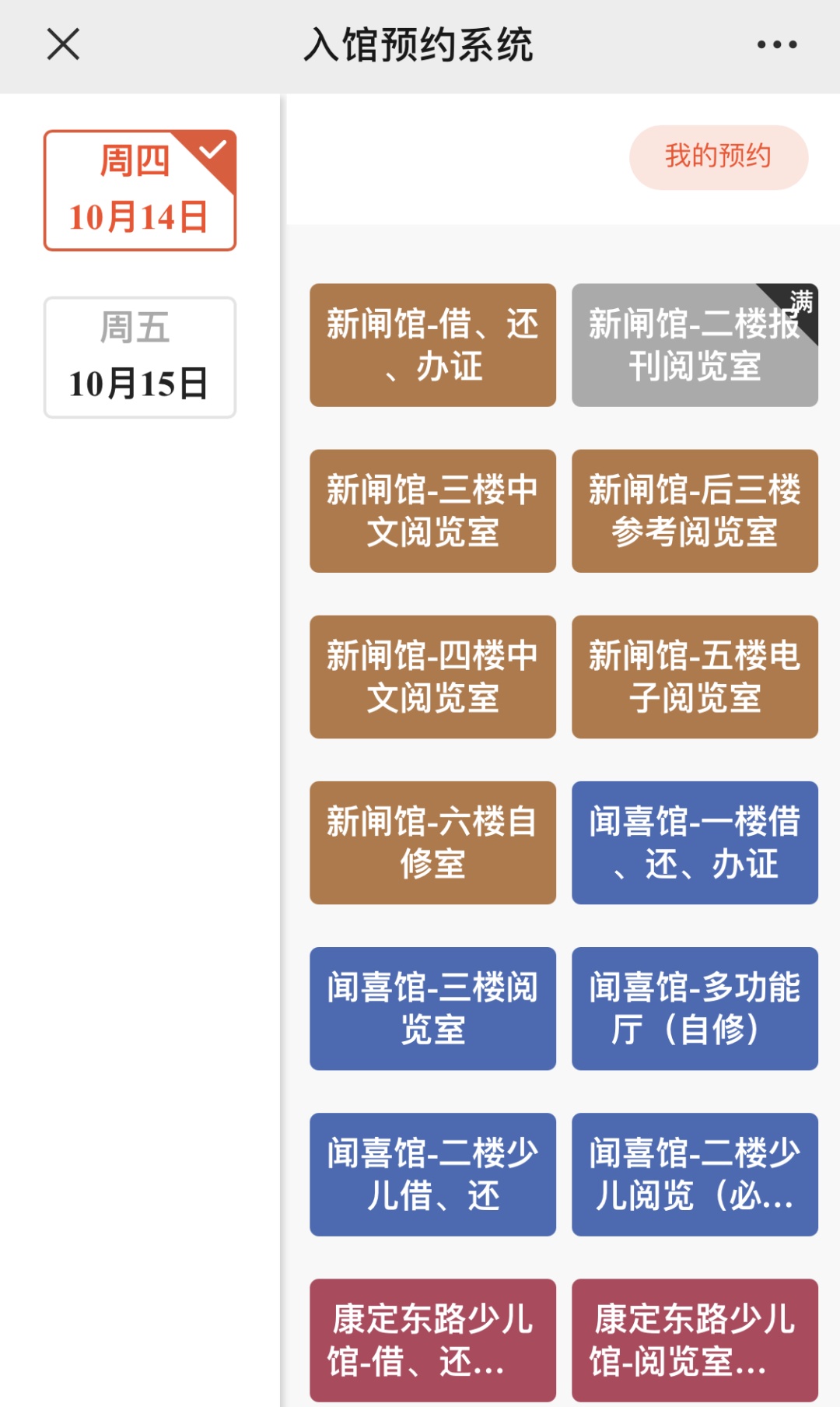Image resolution: width=840 pixels, height=1407 pixels.
Task: Open 闻喜馆-三楼阅览室
Action: tap(432, 1008)
